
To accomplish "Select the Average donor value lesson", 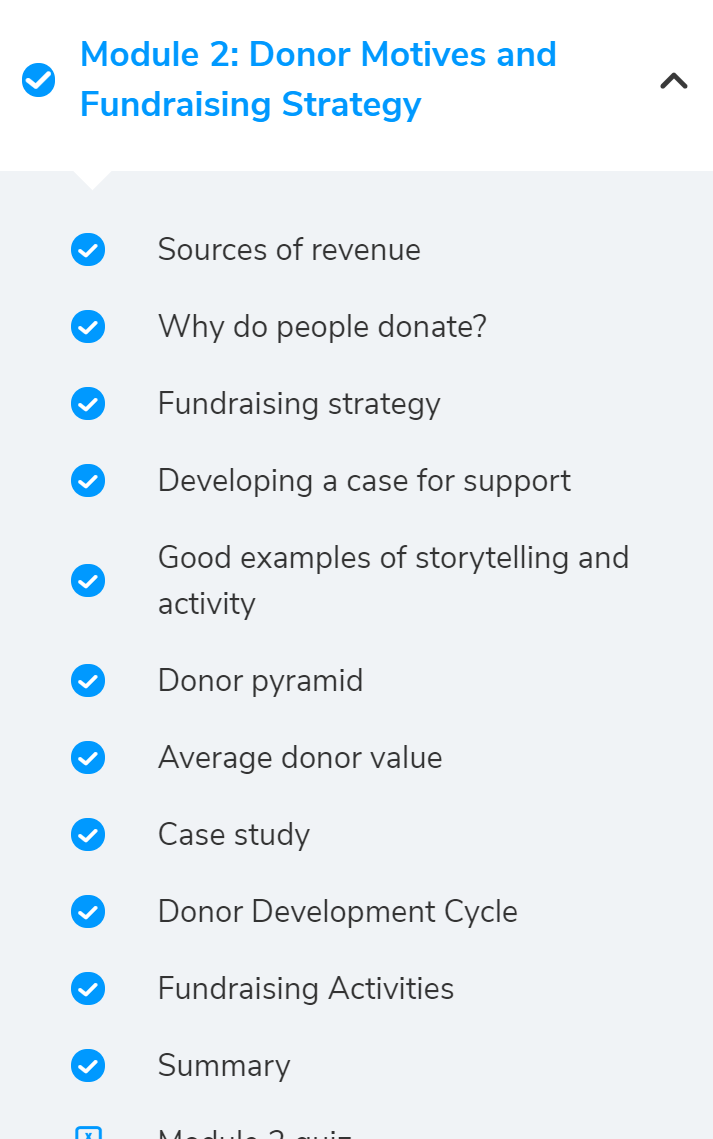I will (x=300, y=758).
